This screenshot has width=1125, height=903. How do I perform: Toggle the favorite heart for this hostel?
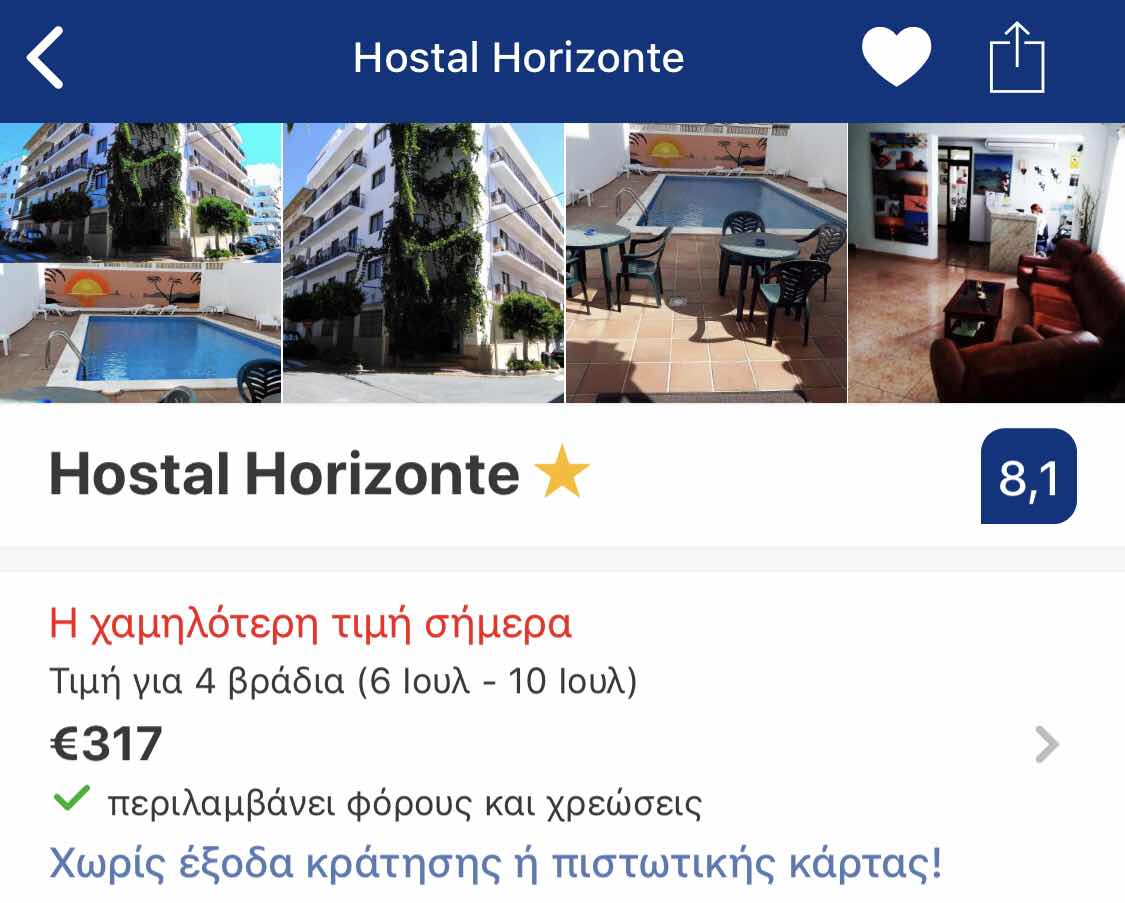click(896, 57)
